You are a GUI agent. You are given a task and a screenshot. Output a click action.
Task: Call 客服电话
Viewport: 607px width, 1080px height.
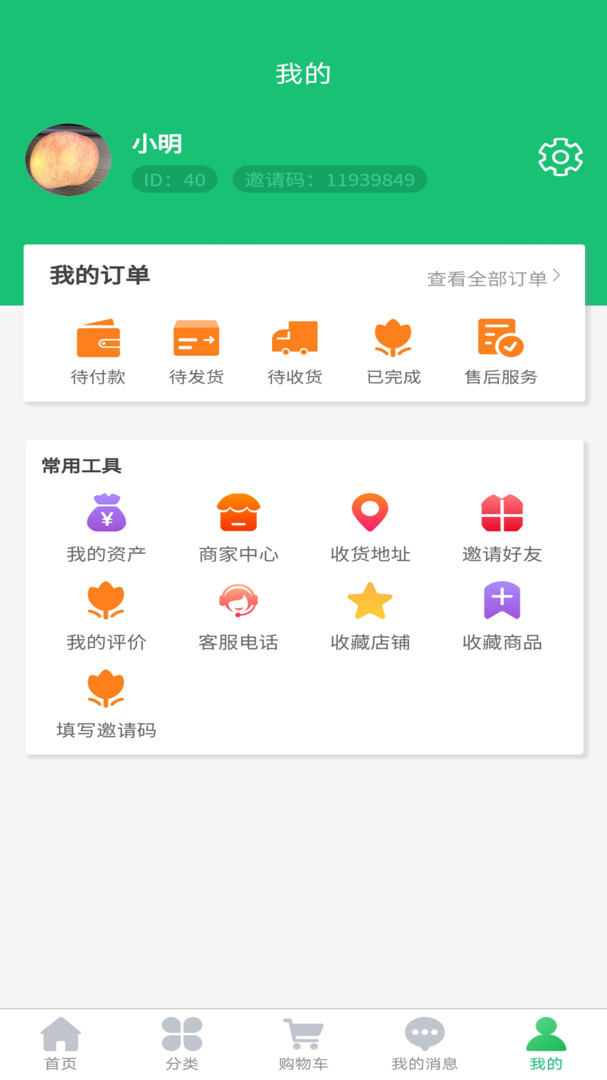(x=238, y=616)
